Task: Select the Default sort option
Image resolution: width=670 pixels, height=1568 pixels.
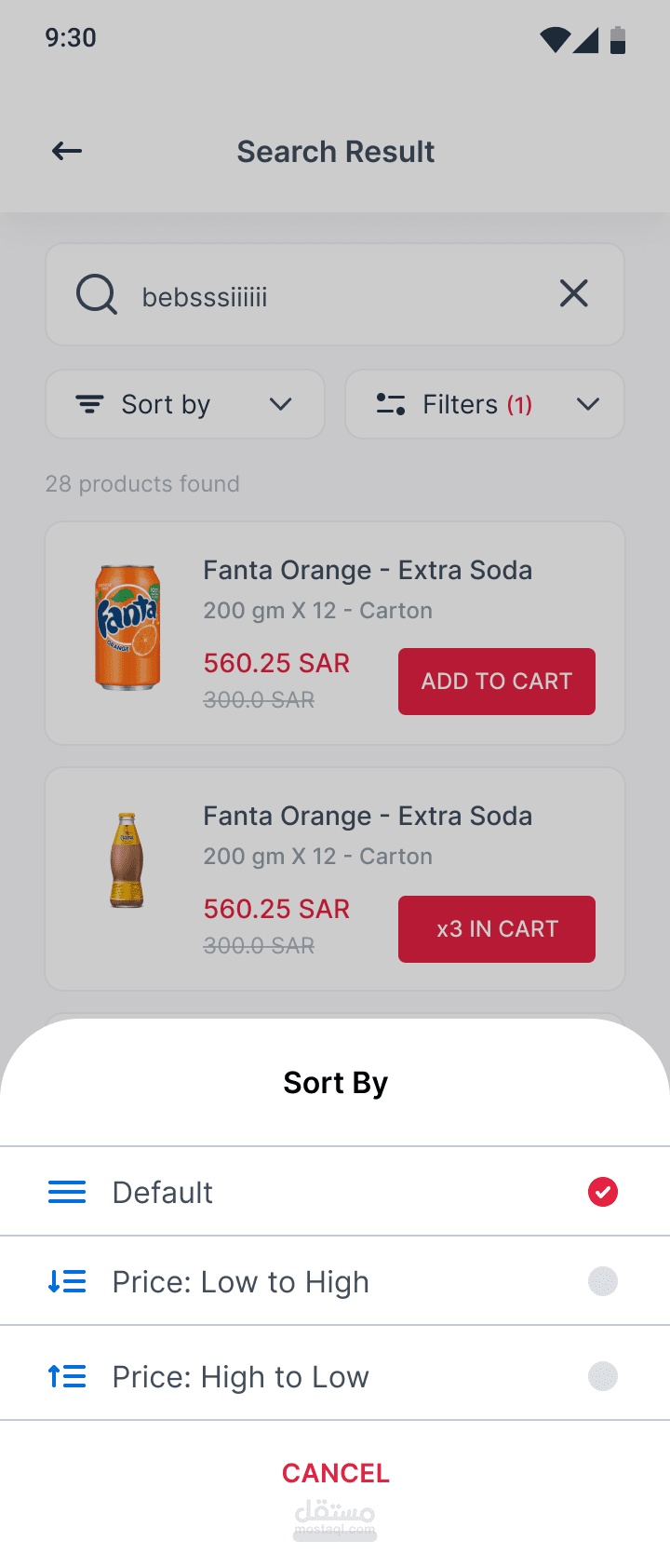Action: 335,1192
